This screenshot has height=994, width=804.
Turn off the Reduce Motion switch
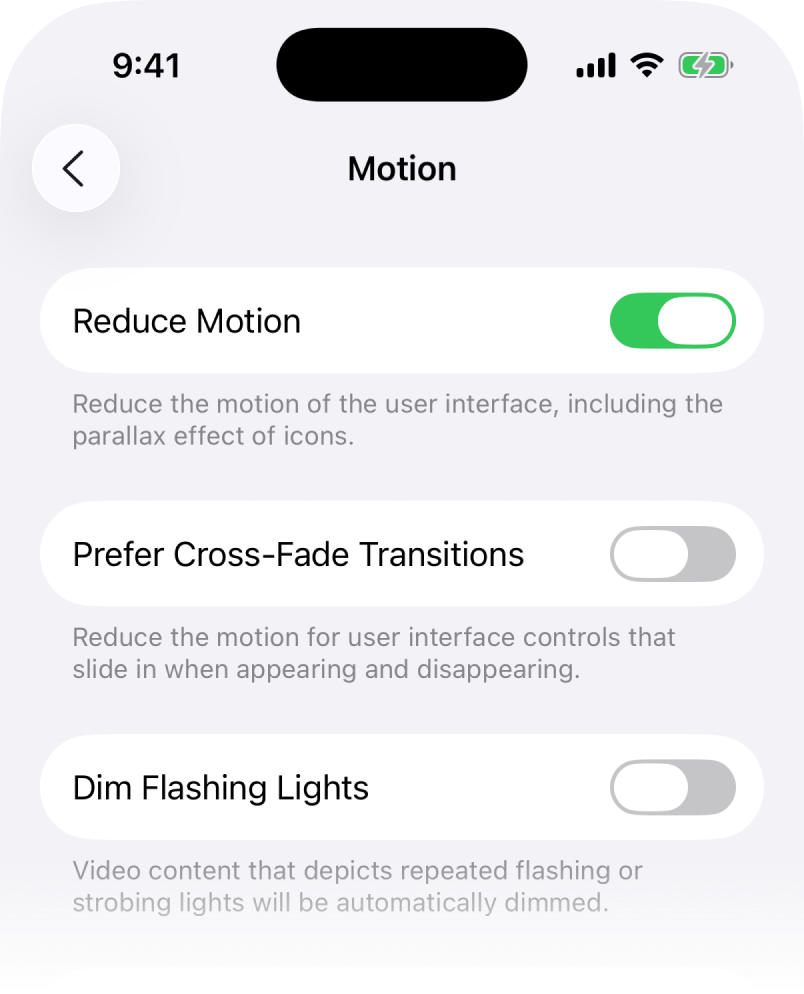(672, 321)
